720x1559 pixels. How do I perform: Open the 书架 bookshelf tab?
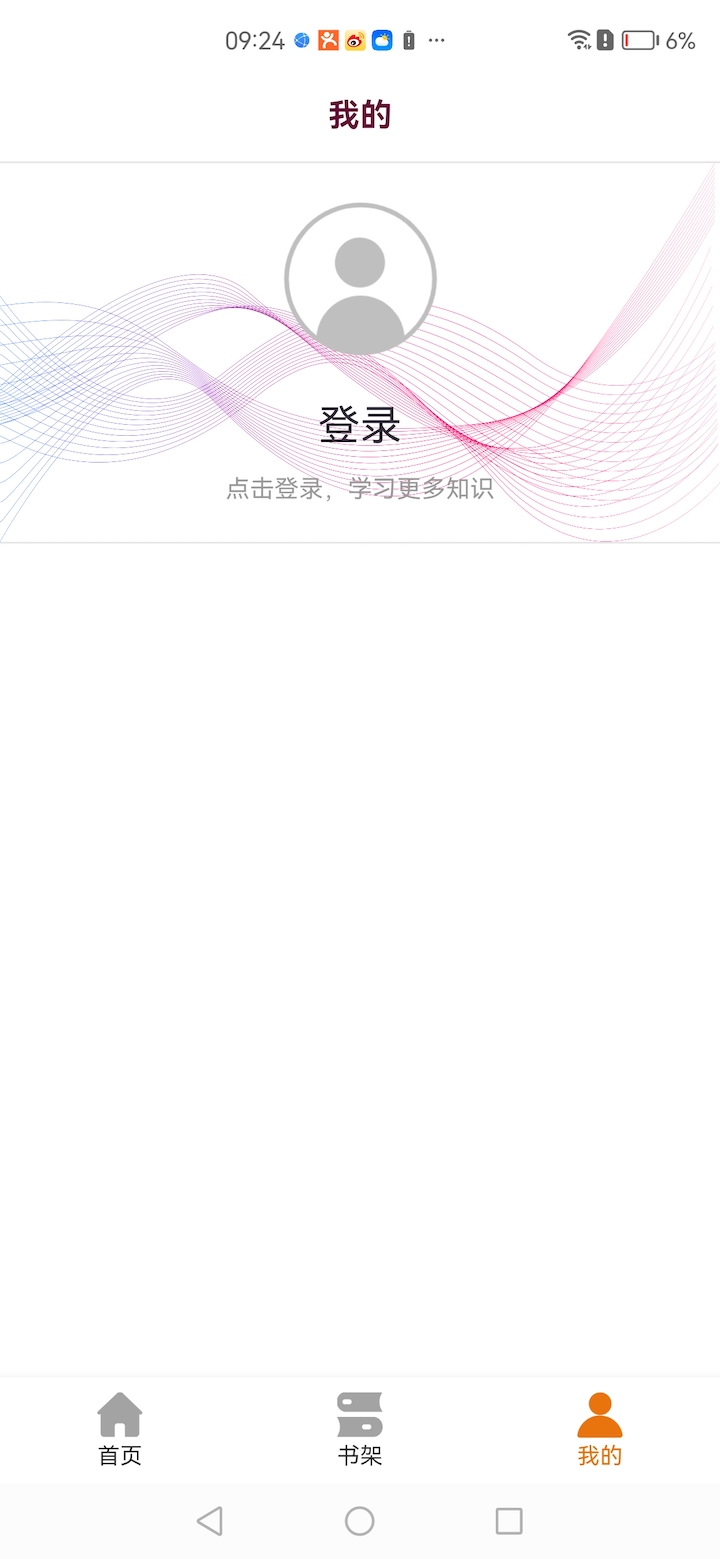point(360,1429)
